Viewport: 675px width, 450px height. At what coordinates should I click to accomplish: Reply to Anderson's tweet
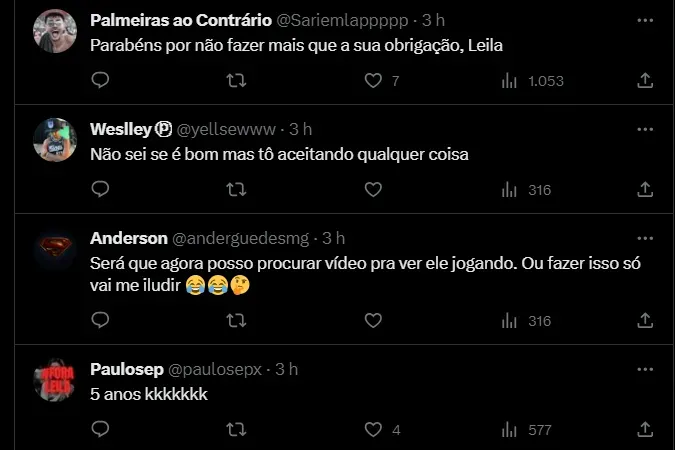click(100, 321)
